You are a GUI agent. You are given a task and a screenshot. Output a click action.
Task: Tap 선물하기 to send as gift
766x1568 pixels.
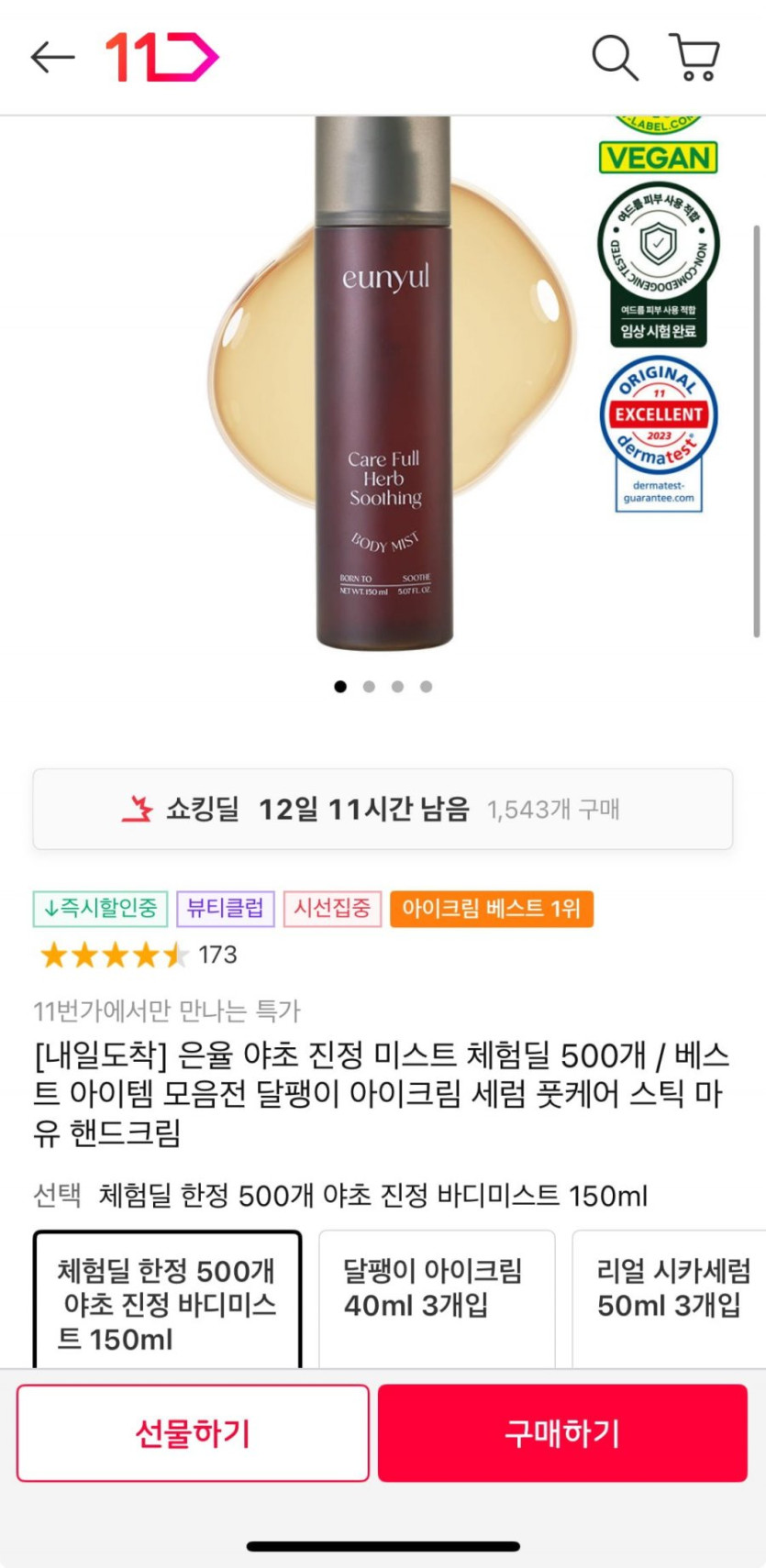(x=193, y=1432)
